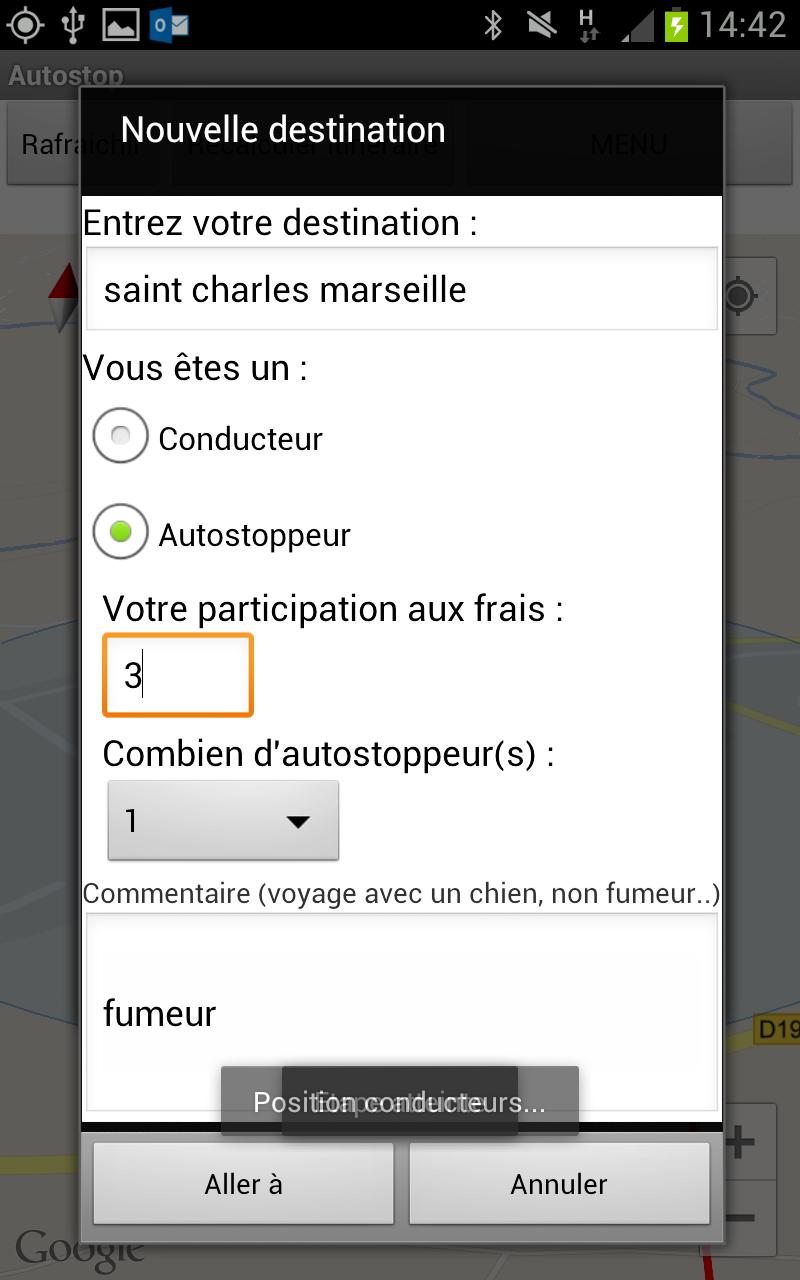Cancel the dialog with Annuler

point(559,1184)
